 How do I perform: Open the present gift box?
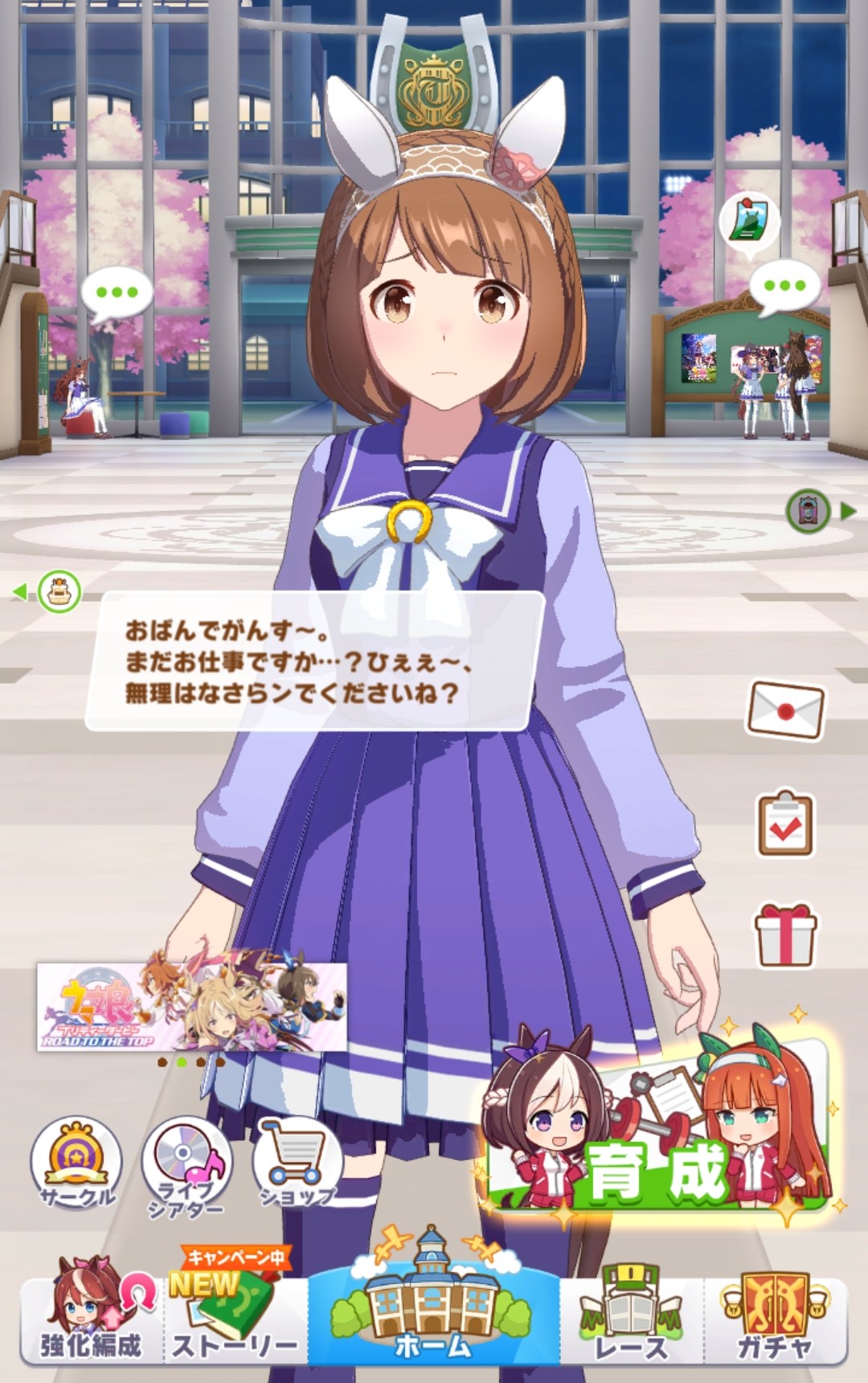pyautogui.click(x=785, y=935)
